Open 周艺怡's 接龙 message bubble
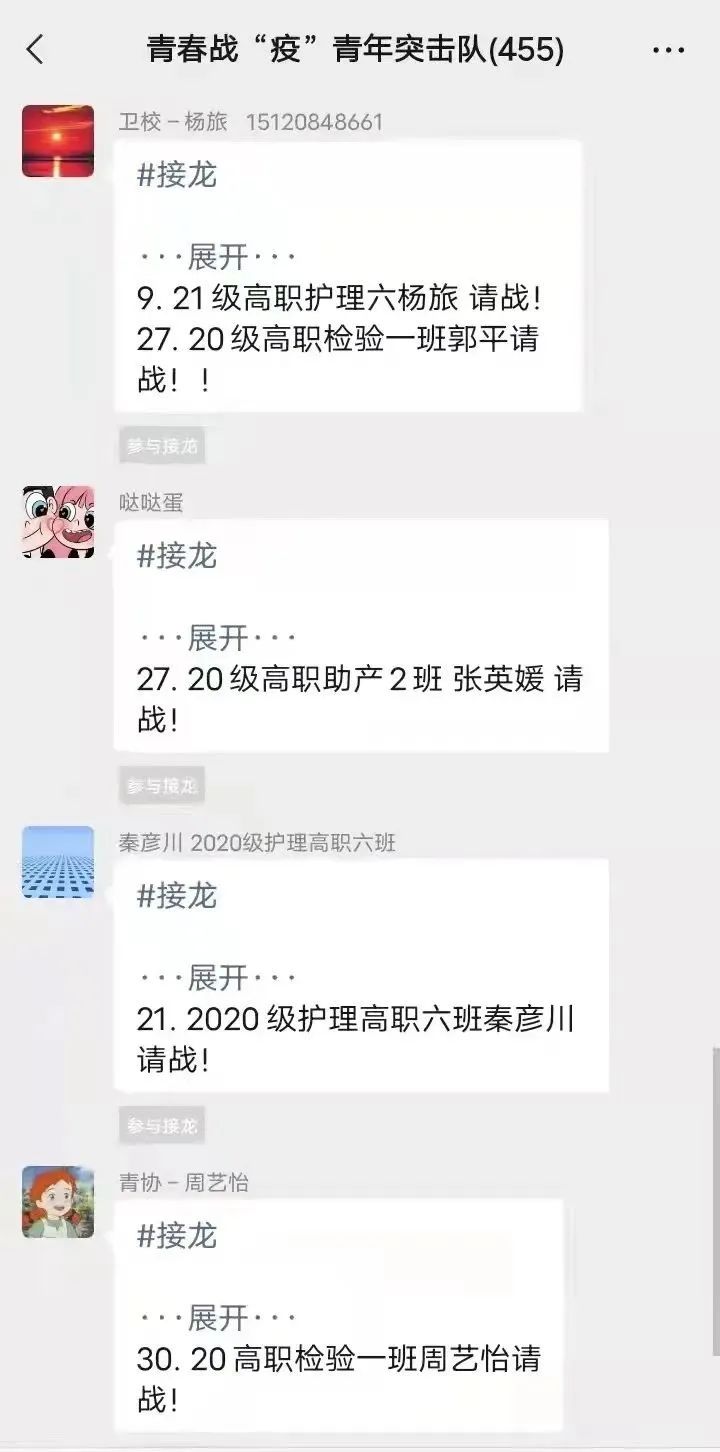The height and width of the screenshot is (1452, 720). coord(340,1317)
